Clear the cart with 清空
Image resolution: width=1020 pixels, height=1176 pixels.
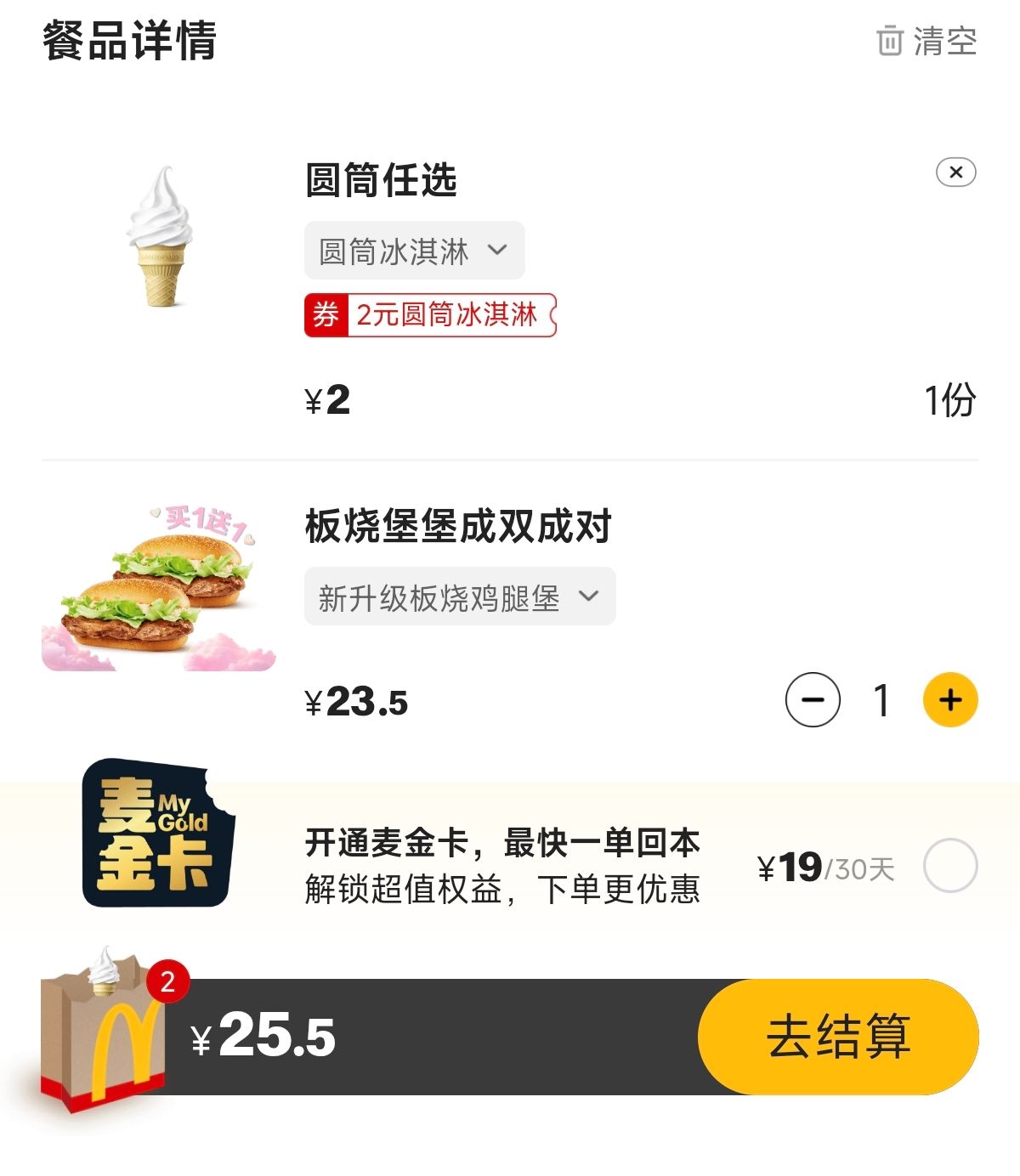coord(927,41)
